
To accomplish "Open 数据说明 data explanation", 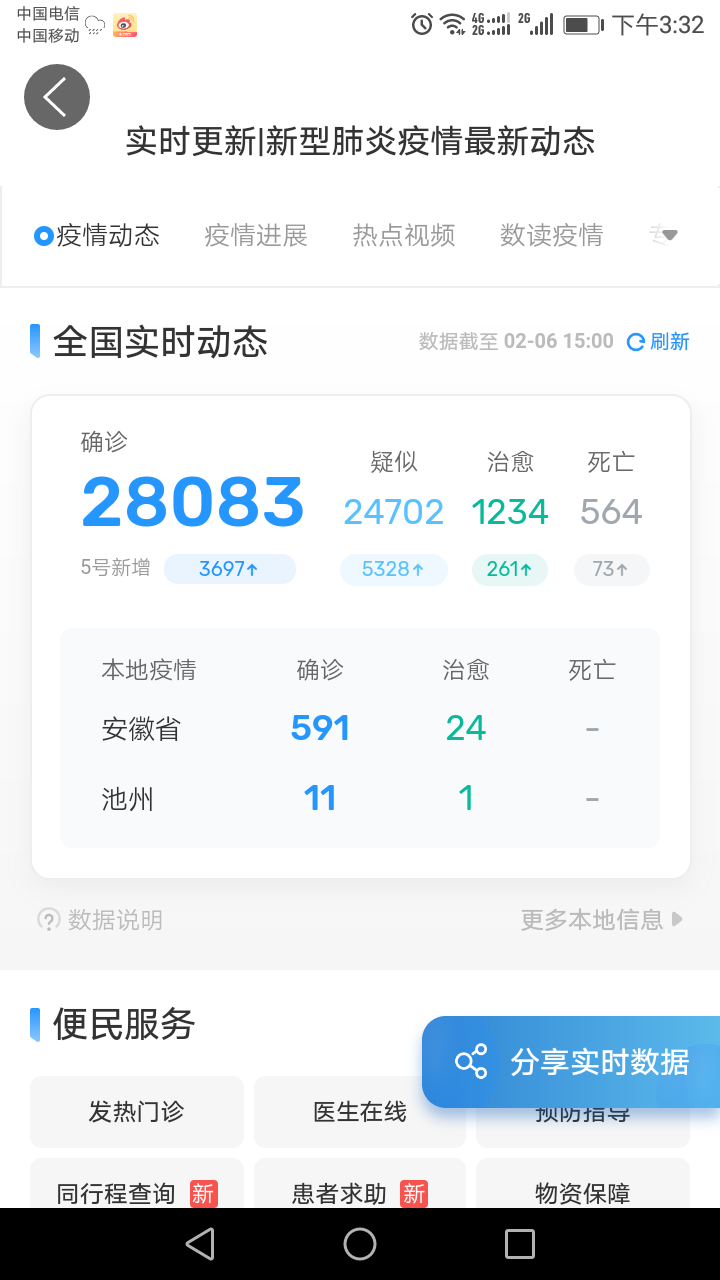I will (100, 920).
